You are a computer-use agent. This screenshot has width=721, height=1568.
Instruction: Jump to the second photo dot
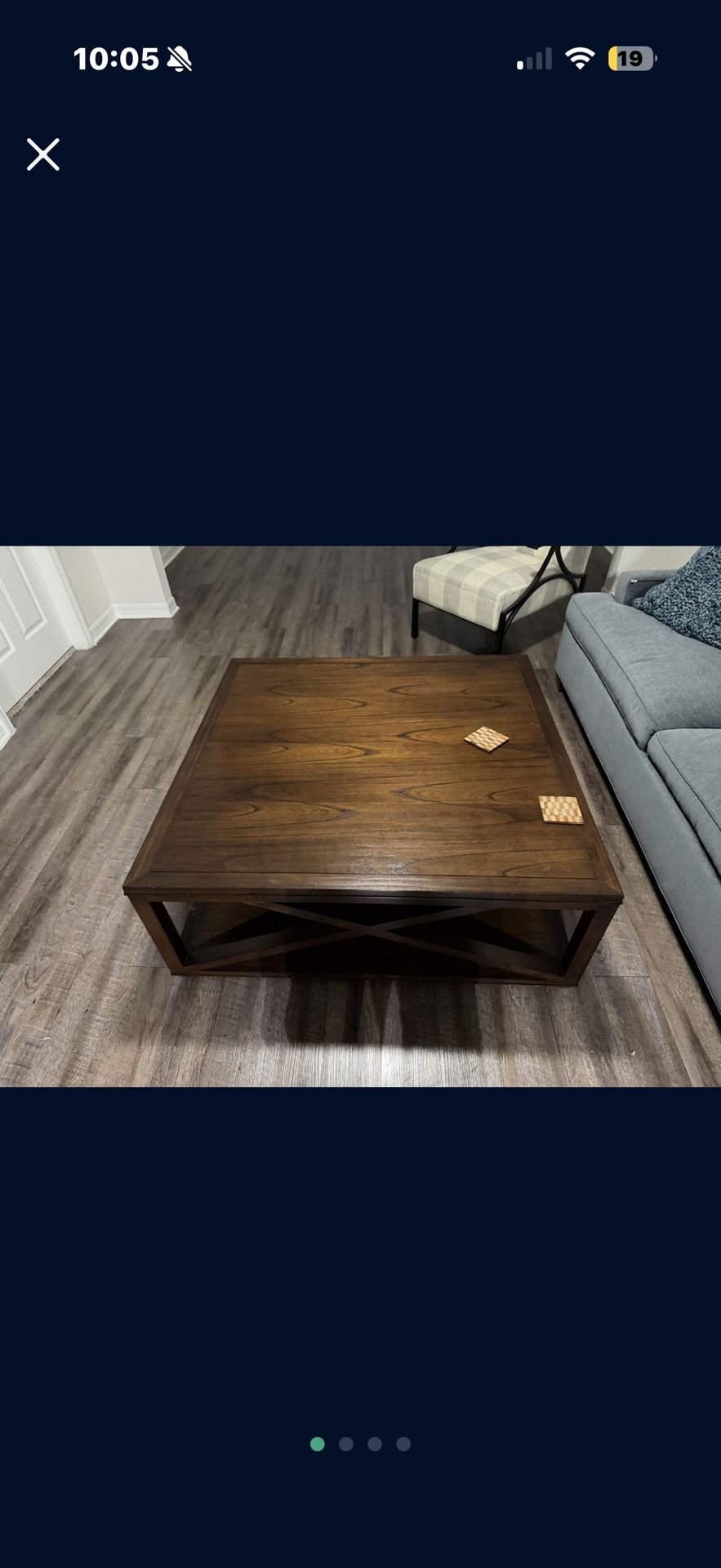click(x=346, y=1444)
